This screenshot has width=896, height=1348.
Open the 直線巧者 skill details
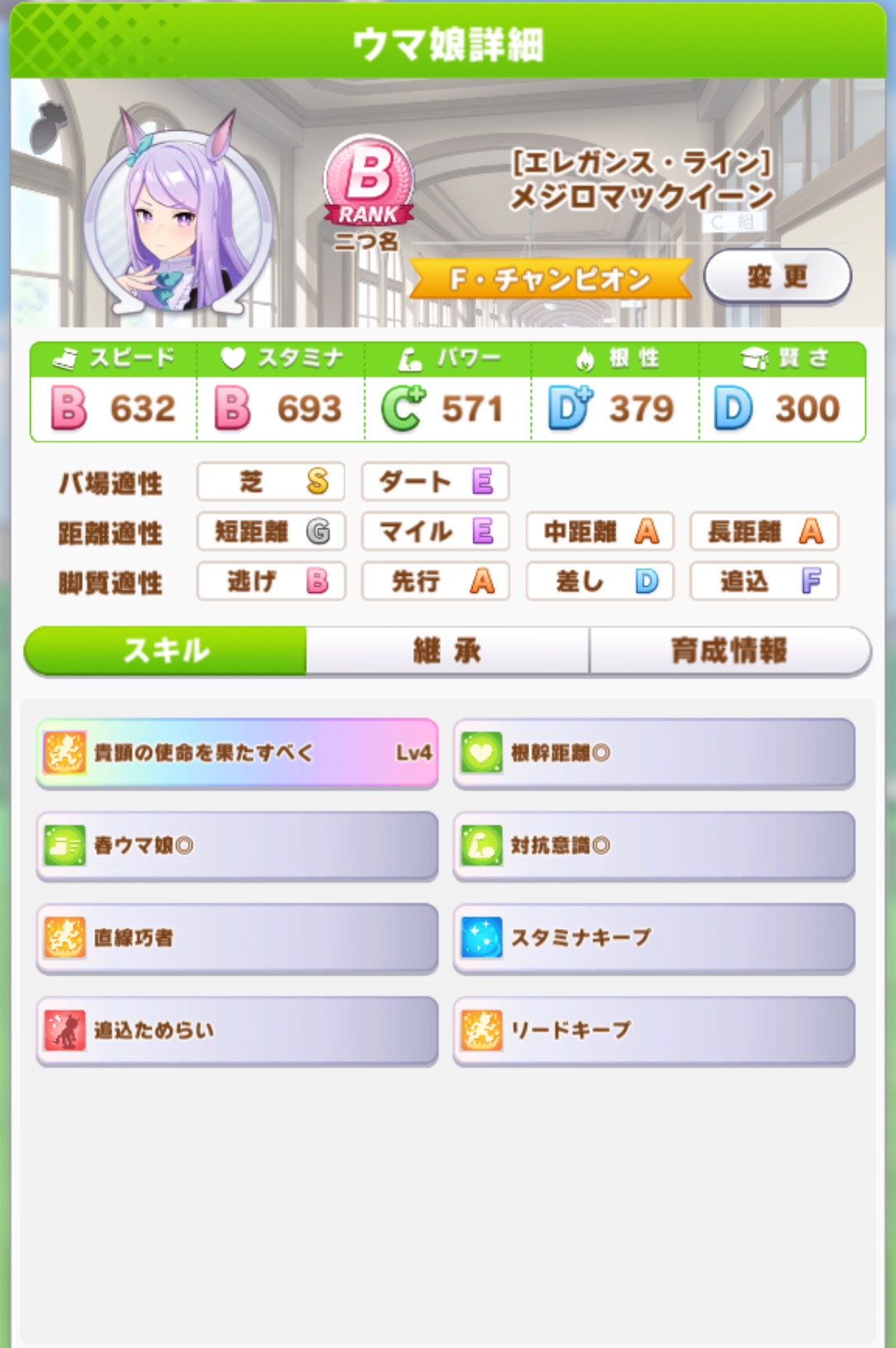point(237,937)
